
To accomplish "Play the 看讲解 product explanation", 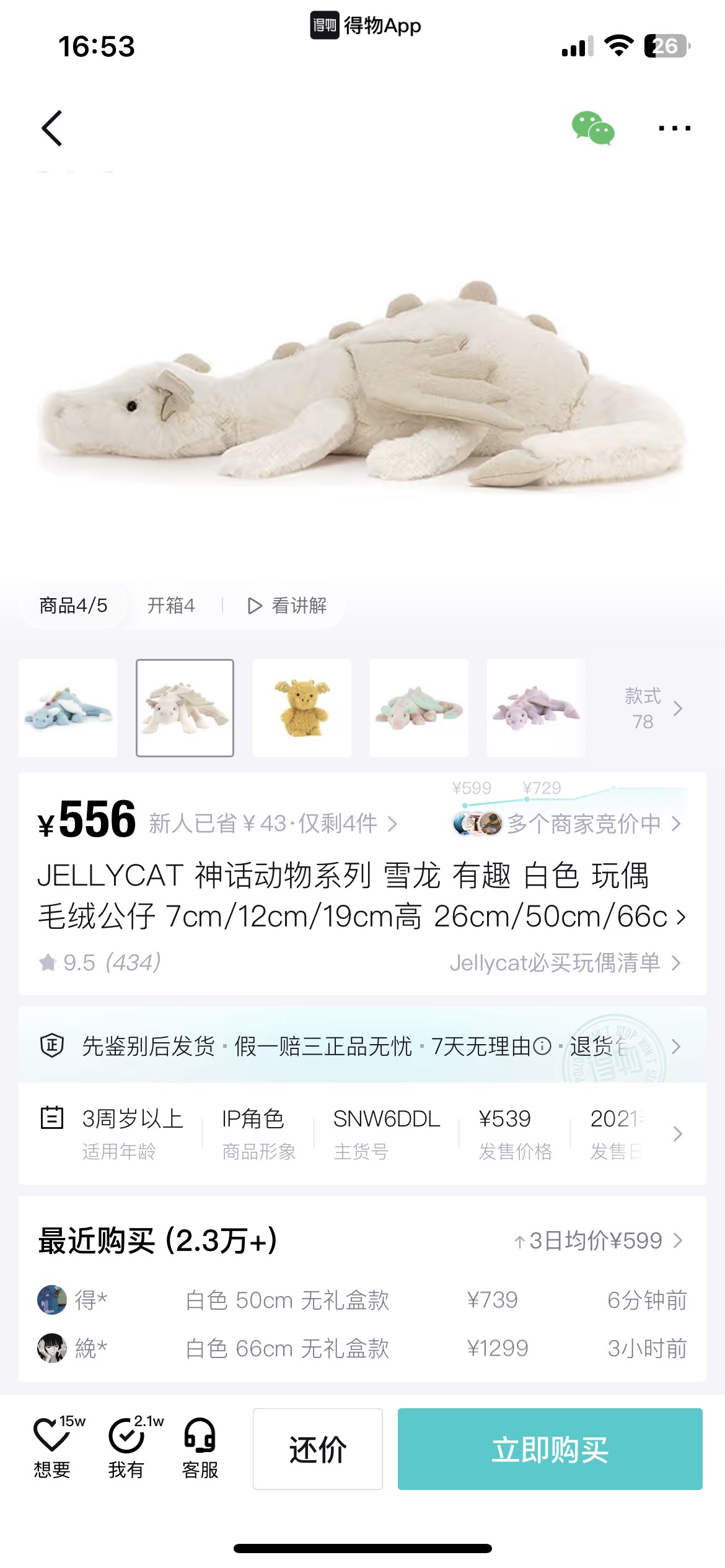I will point(287,605).
